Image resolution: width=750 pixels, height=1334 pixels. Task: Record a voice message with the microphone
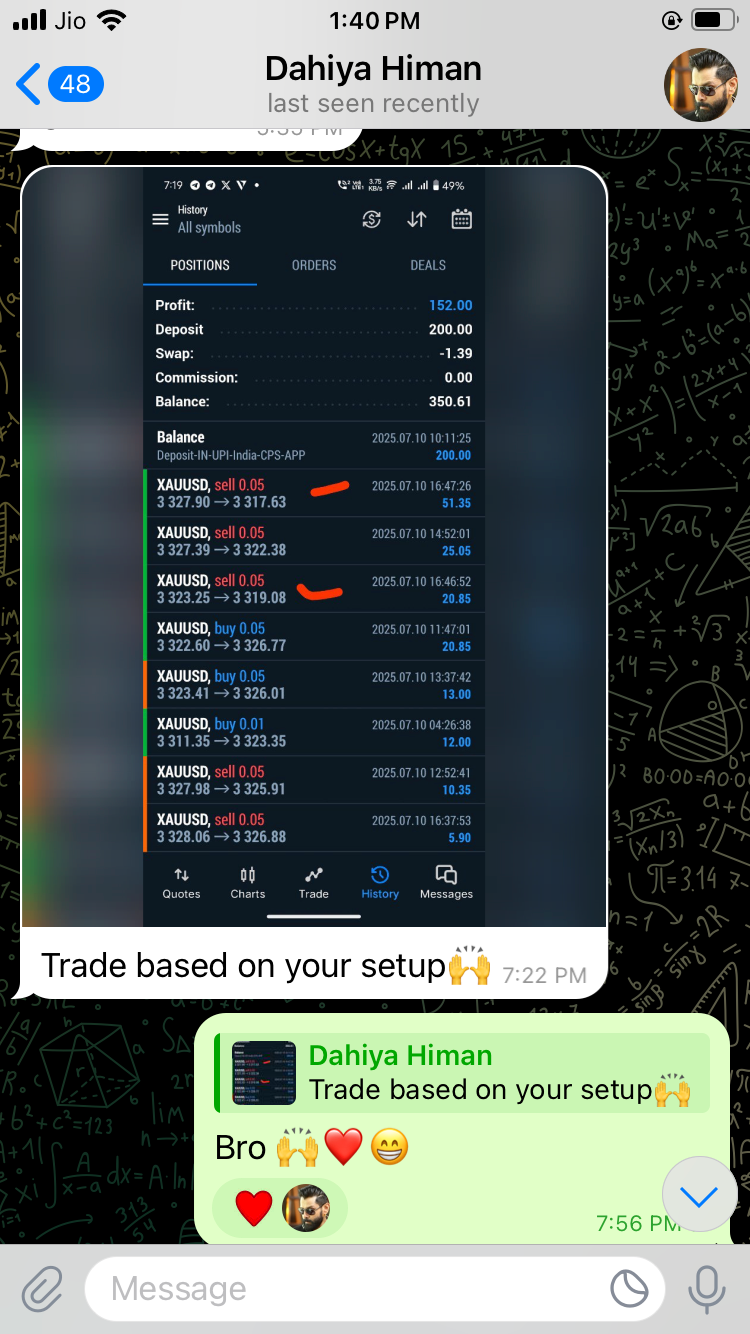[x=706, y=1289]
